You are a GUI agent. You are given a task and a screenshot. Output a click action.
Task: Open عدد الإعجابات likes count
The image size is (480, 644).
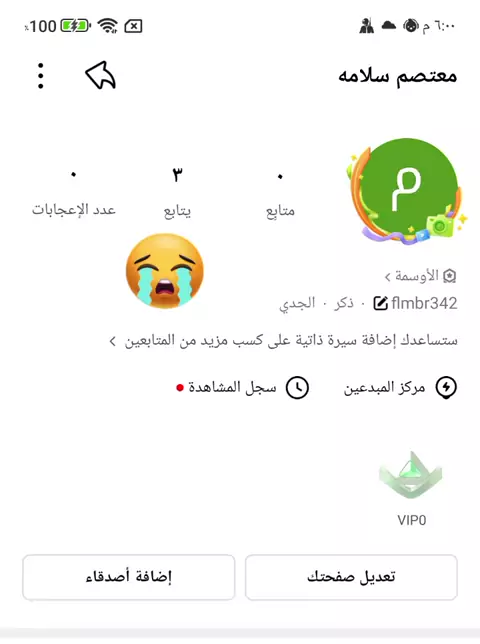74,193
